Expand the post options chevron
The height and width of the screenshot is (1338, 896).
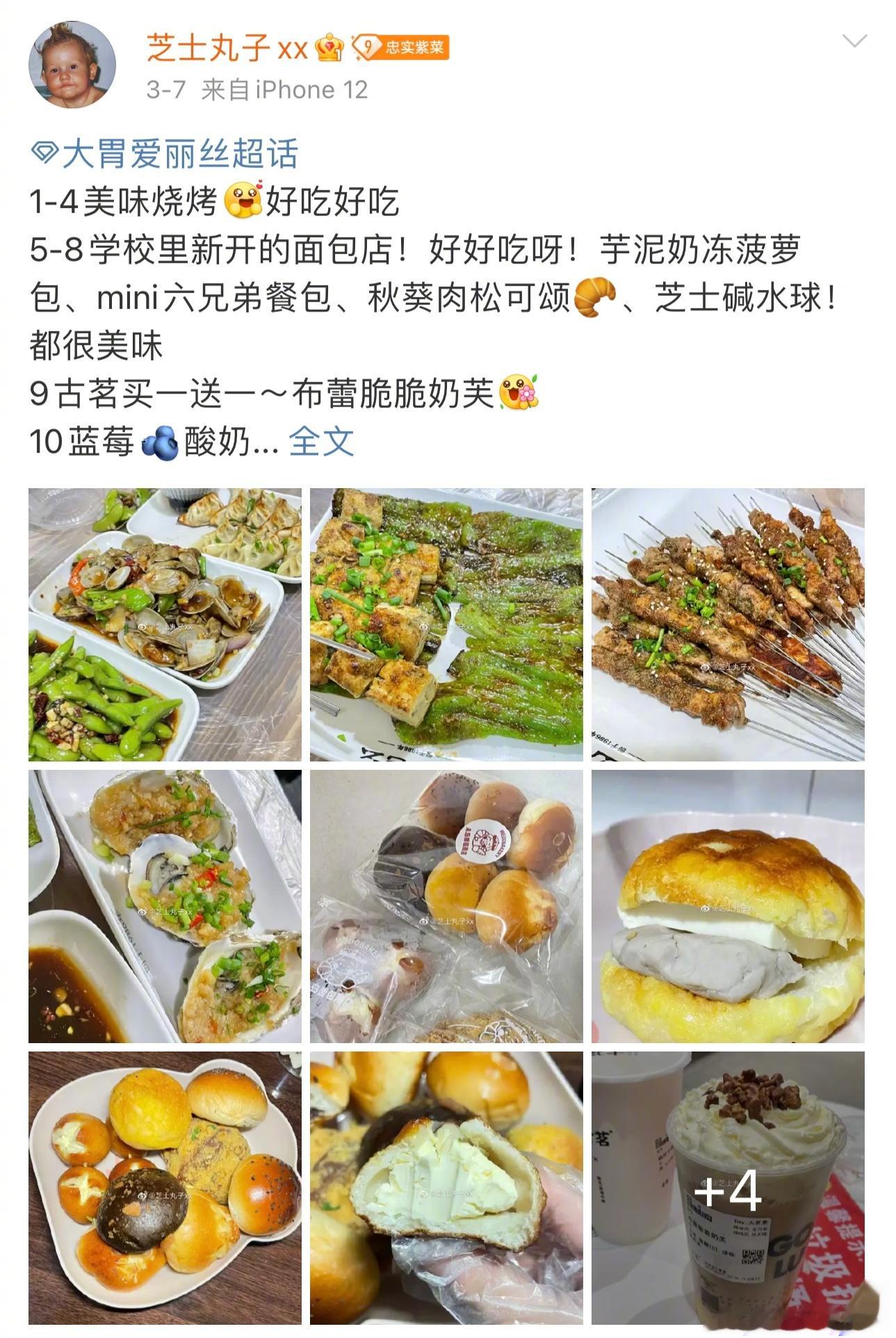pyautogui.click(x=854, y=41)
